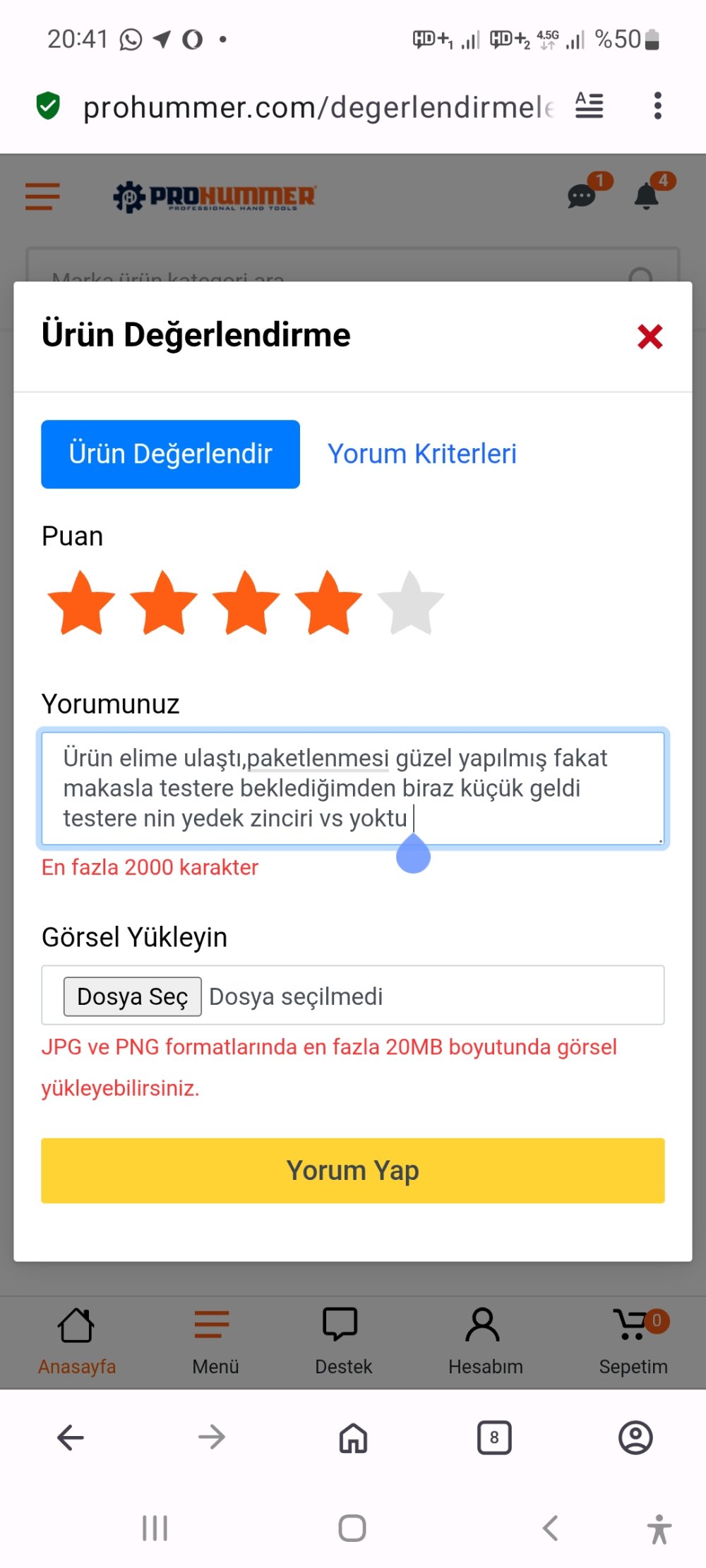Tap the prohummer.com URL bar

pyautogui.click(x=318, y=107)
